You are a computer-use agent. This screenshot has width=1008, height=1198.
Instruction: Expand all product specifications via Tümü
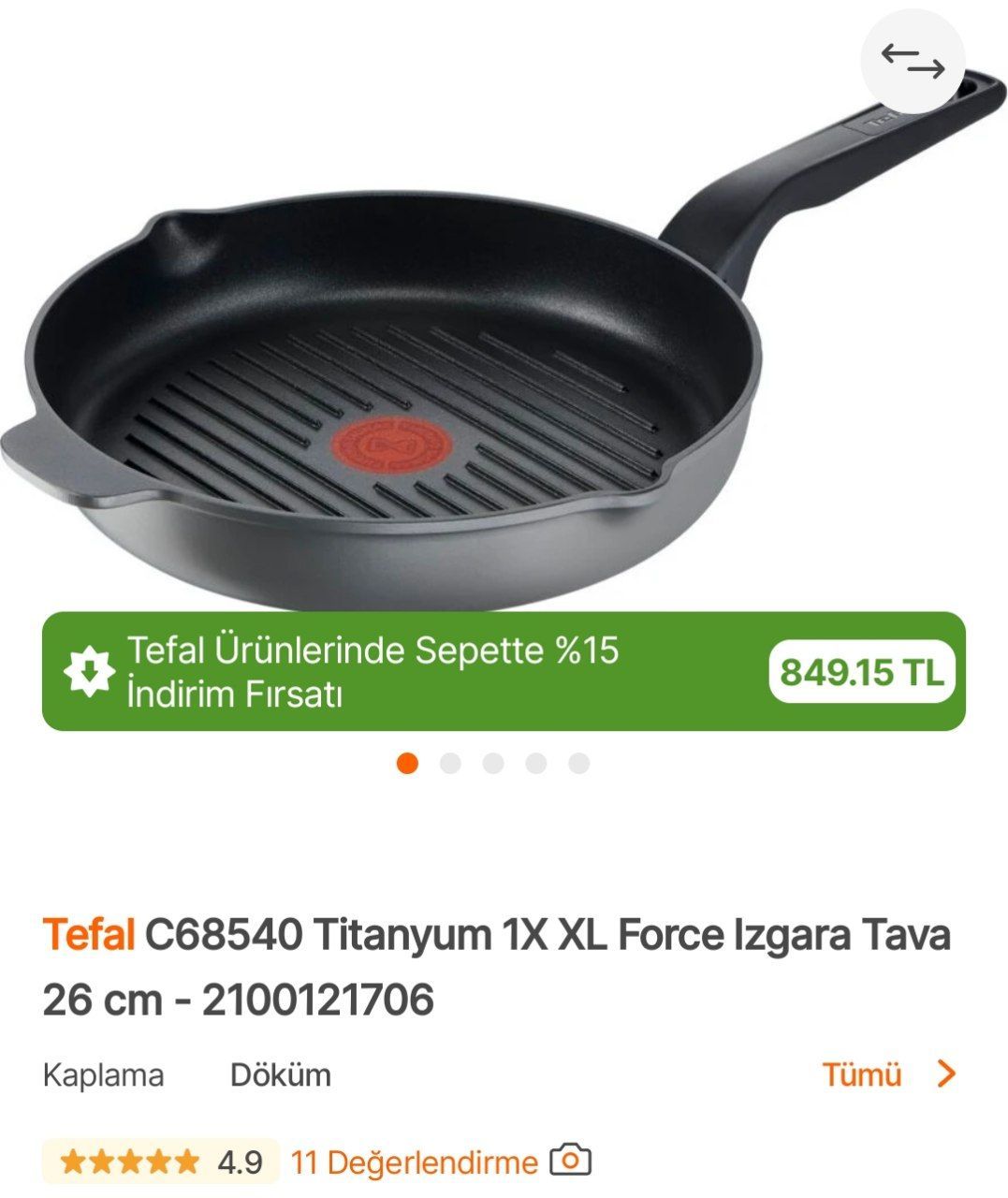click(863, 1075)
